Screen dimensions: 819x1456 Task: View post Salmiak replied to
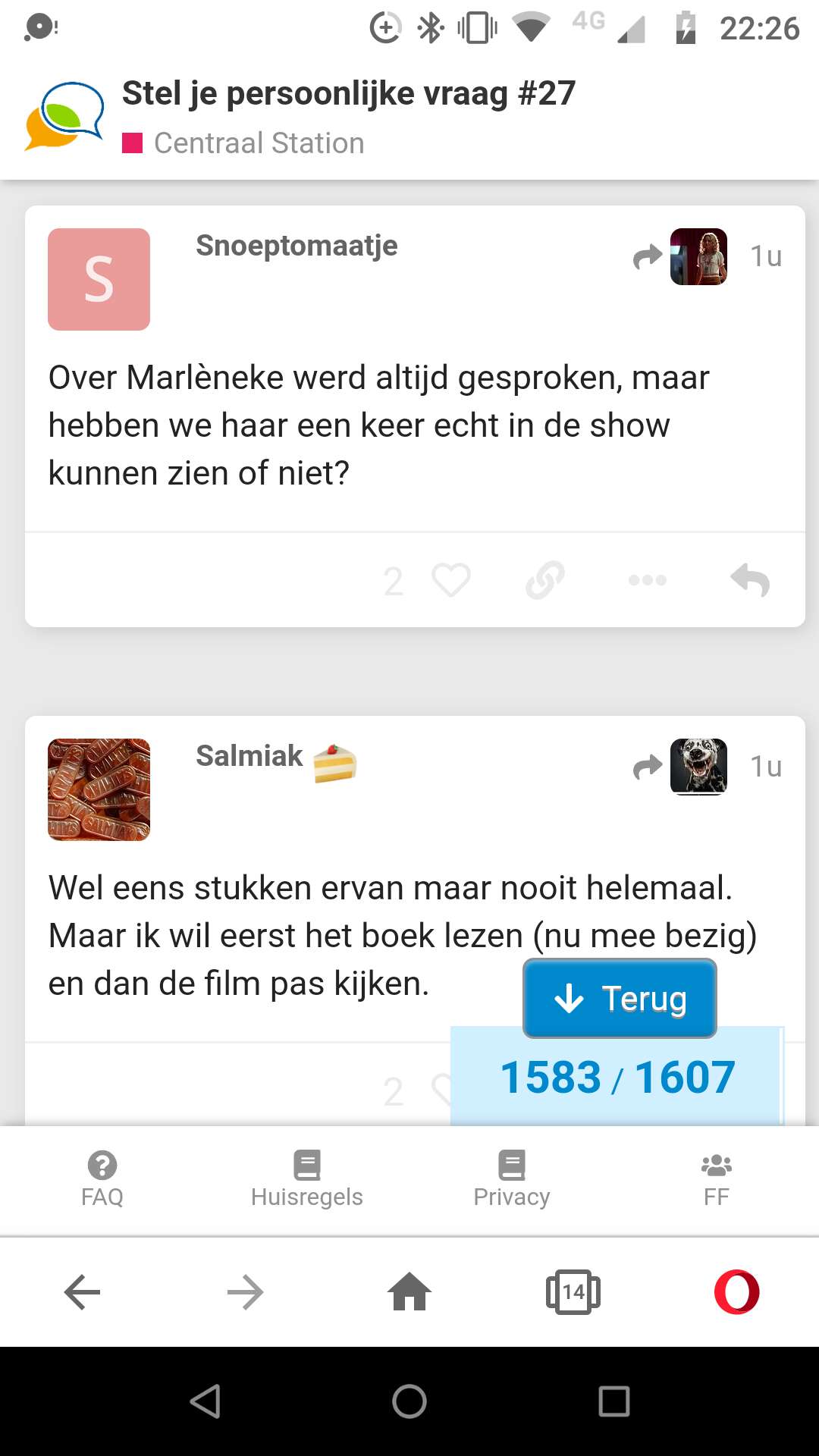pyautogui.click(x=680, y=767)
